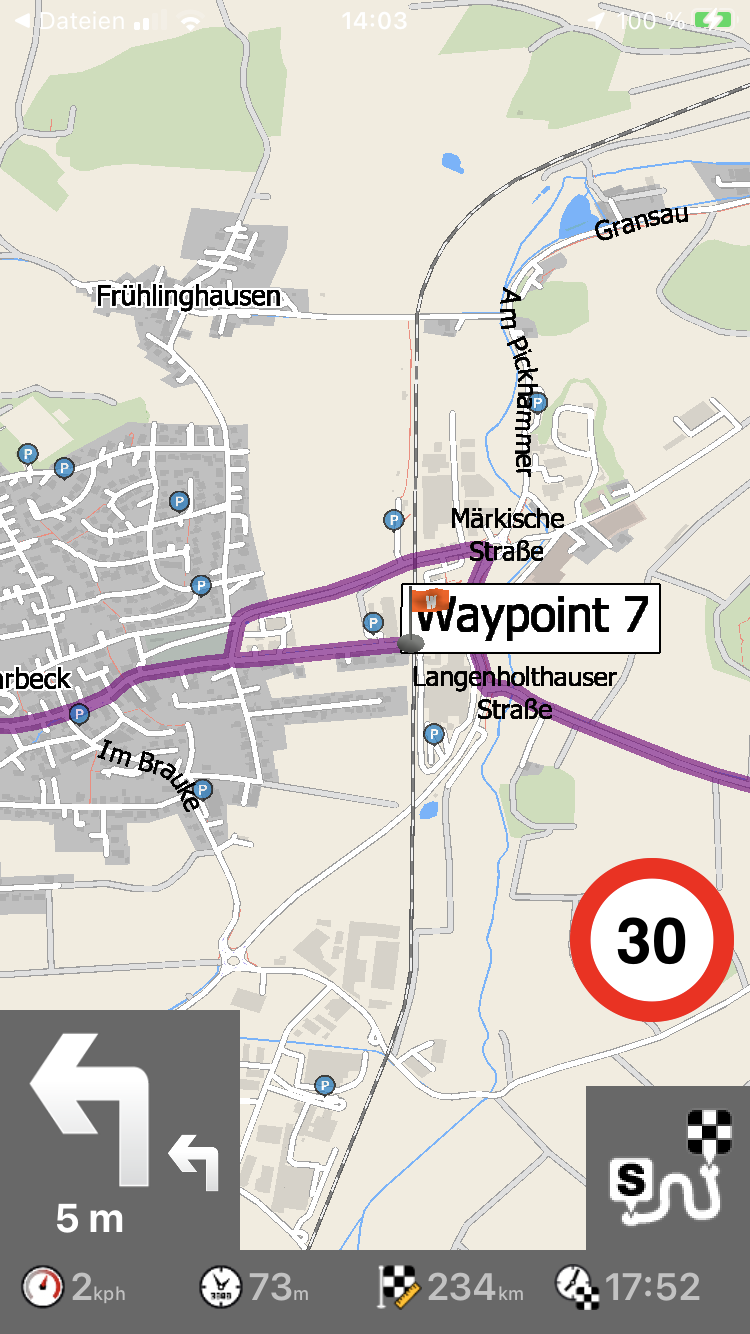Image resolution: width=750 pixels, height=1334 pixels.
Task: Select the Waypoint 7 label
Action: click(x=531, y=618)
